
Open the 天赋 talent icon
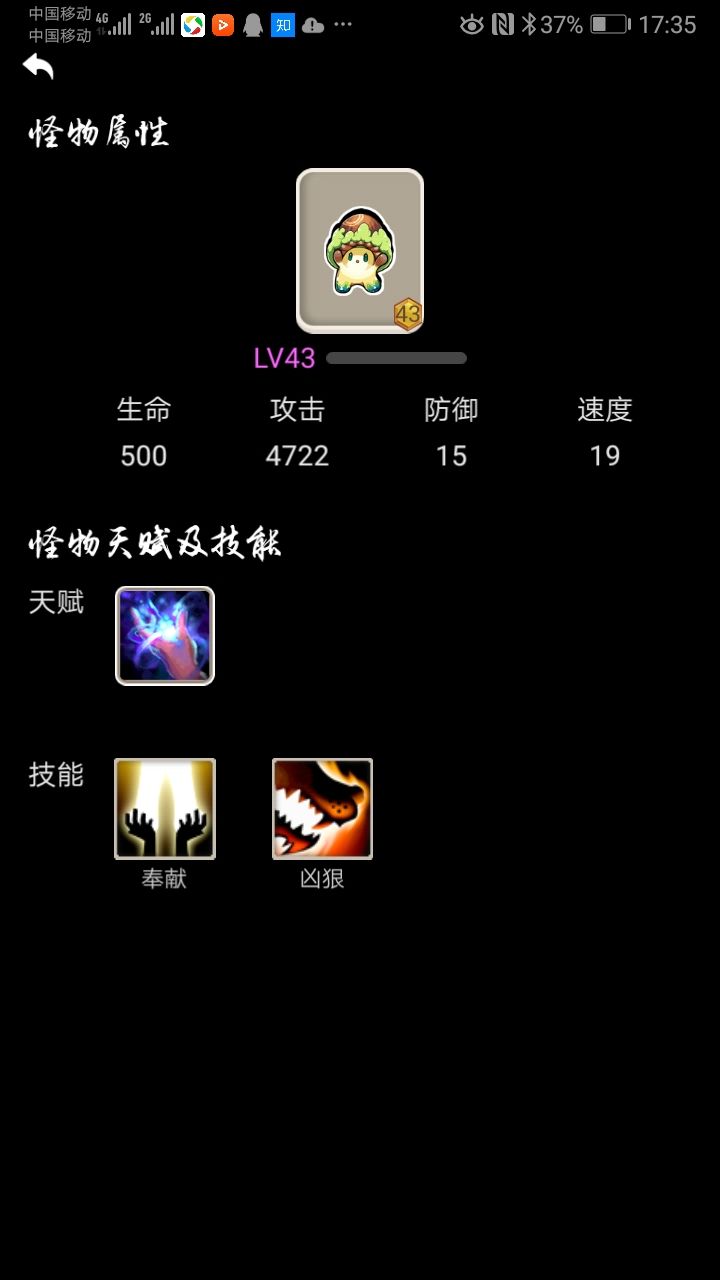[164, 635]
